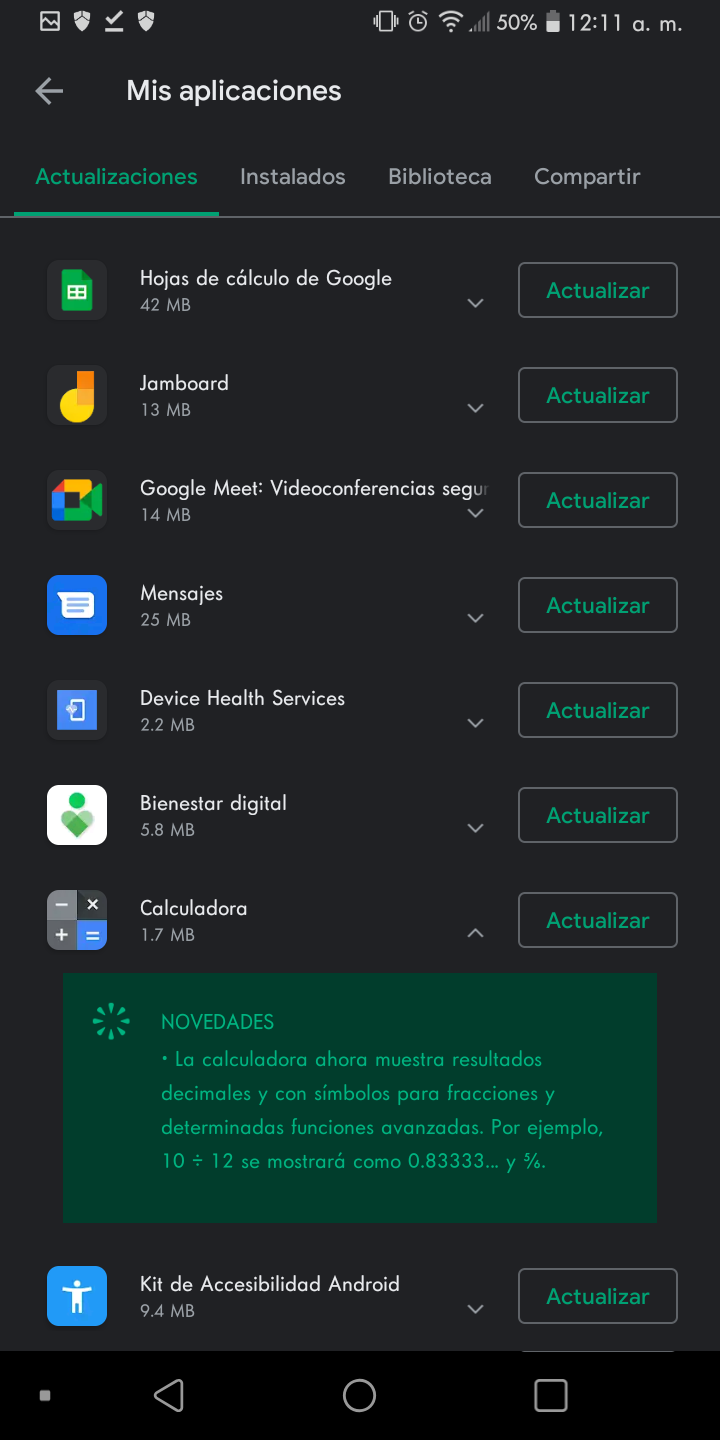Update Kit de Accesibilidad Android
720x1440 pixels.
tap(597, 1296)
